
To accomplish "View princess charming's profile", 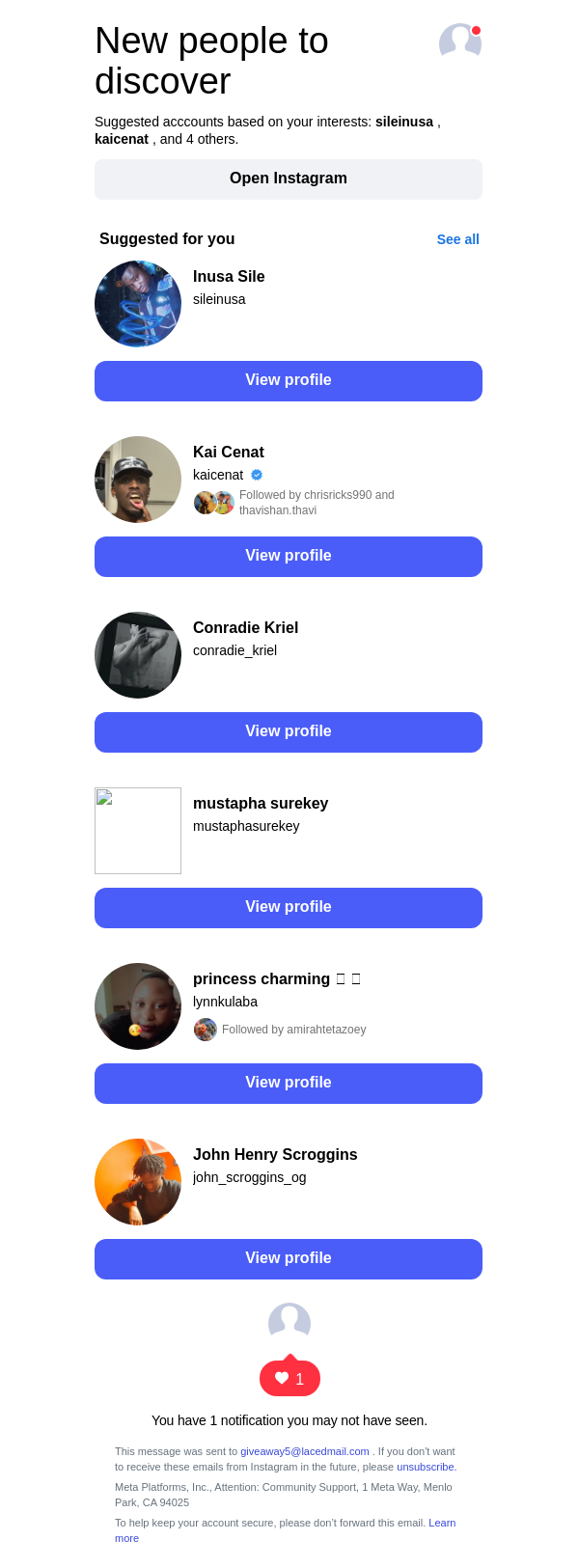I will click(289, 1084).
